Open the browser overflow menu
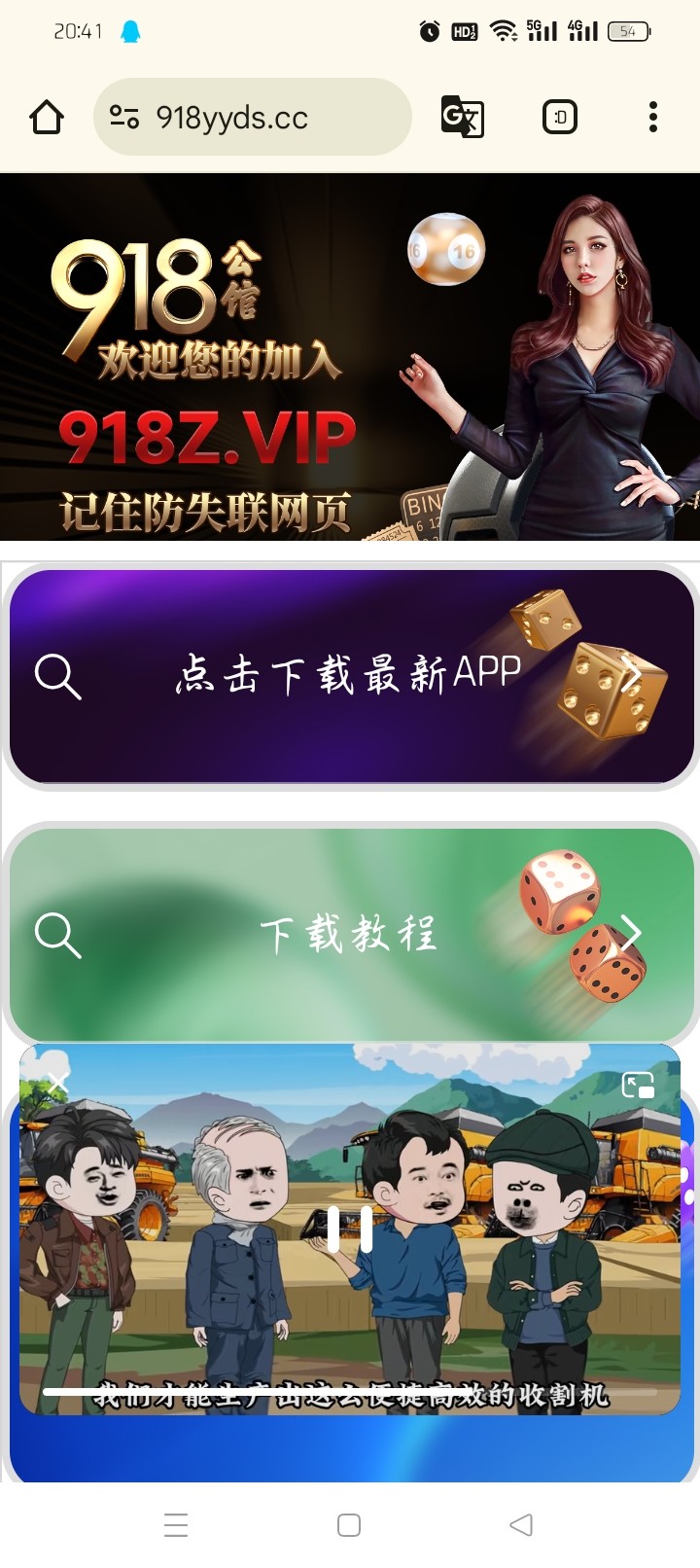700x1568 pixels. click(652, 118)
